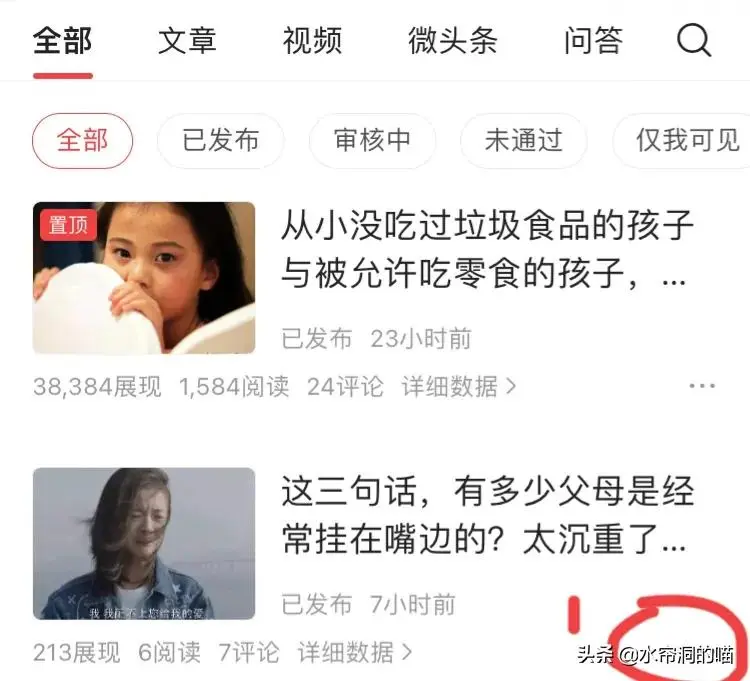Switch to the 视频 tab
The width and height of the screenshot is (750, 681).
pyautogui.click(x=312, y=41)
